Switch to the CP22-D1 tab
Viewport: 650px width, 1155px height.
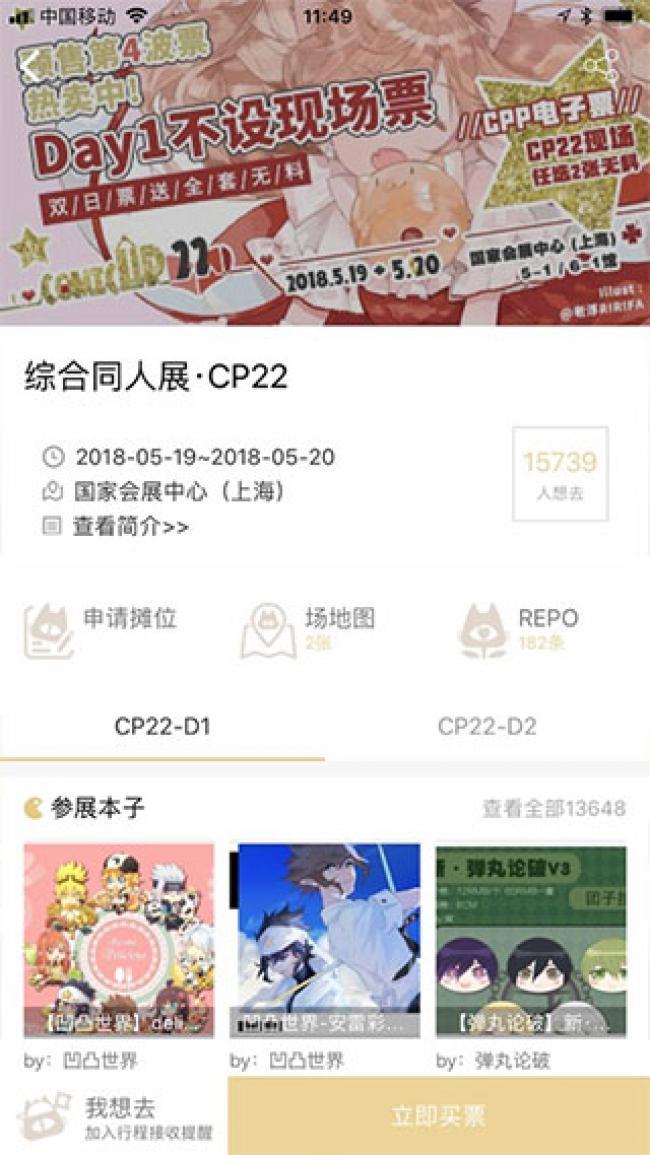point(162,727)
